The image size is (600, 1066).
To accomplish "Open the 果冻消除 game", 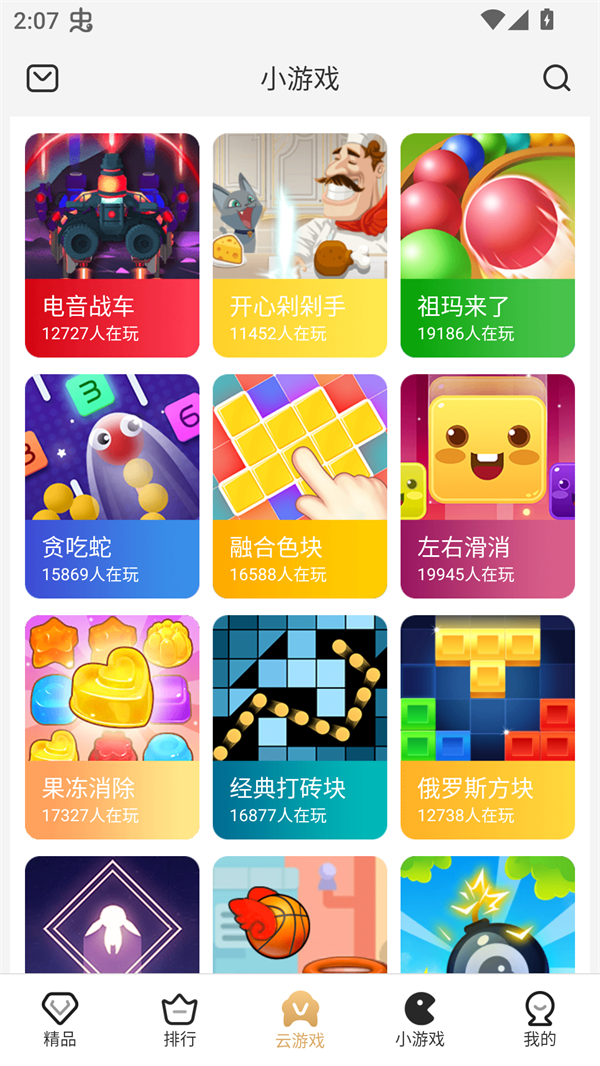I will click(x=112, y=727).
